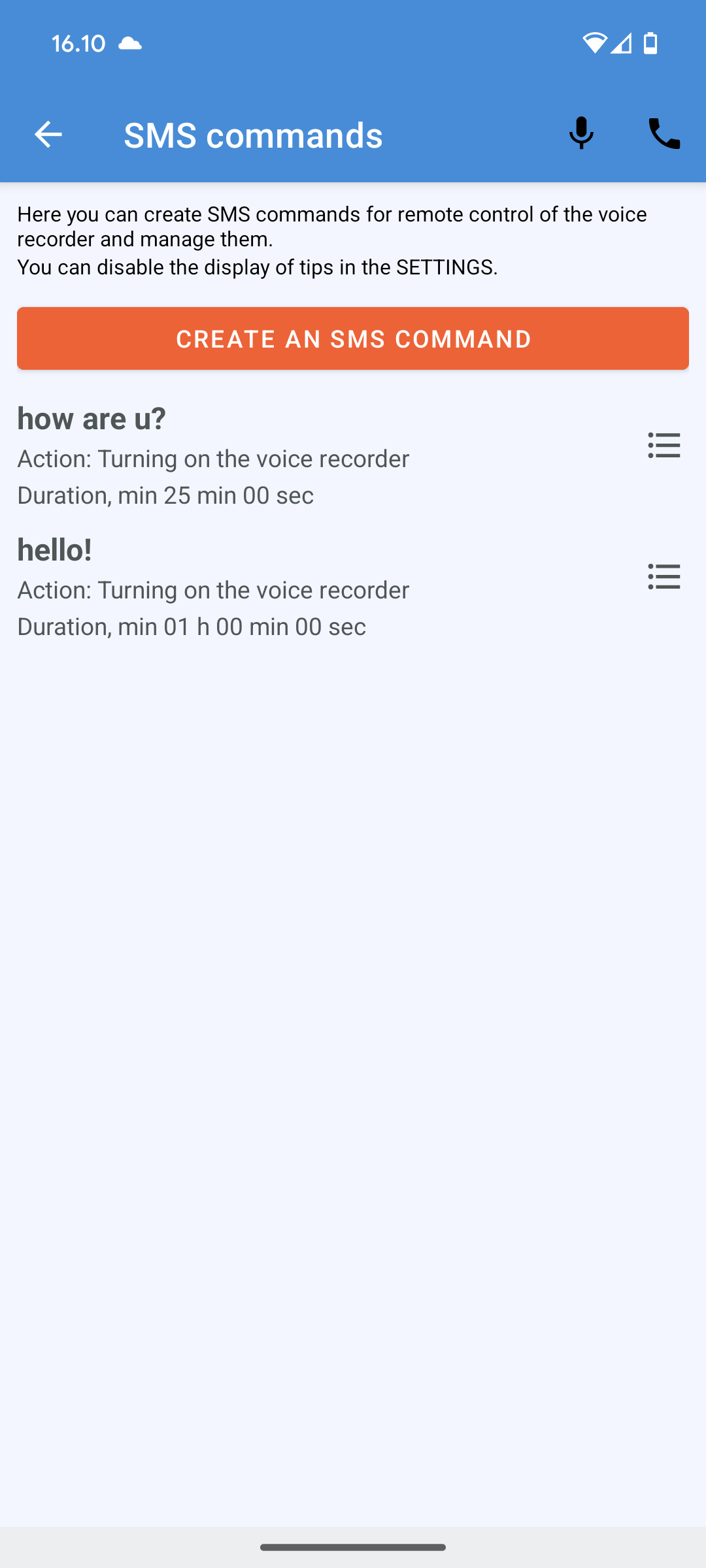This screenshot has height=1568, width=706.
Task: Open options menu for "how are u?"
Action: (664, 446)
